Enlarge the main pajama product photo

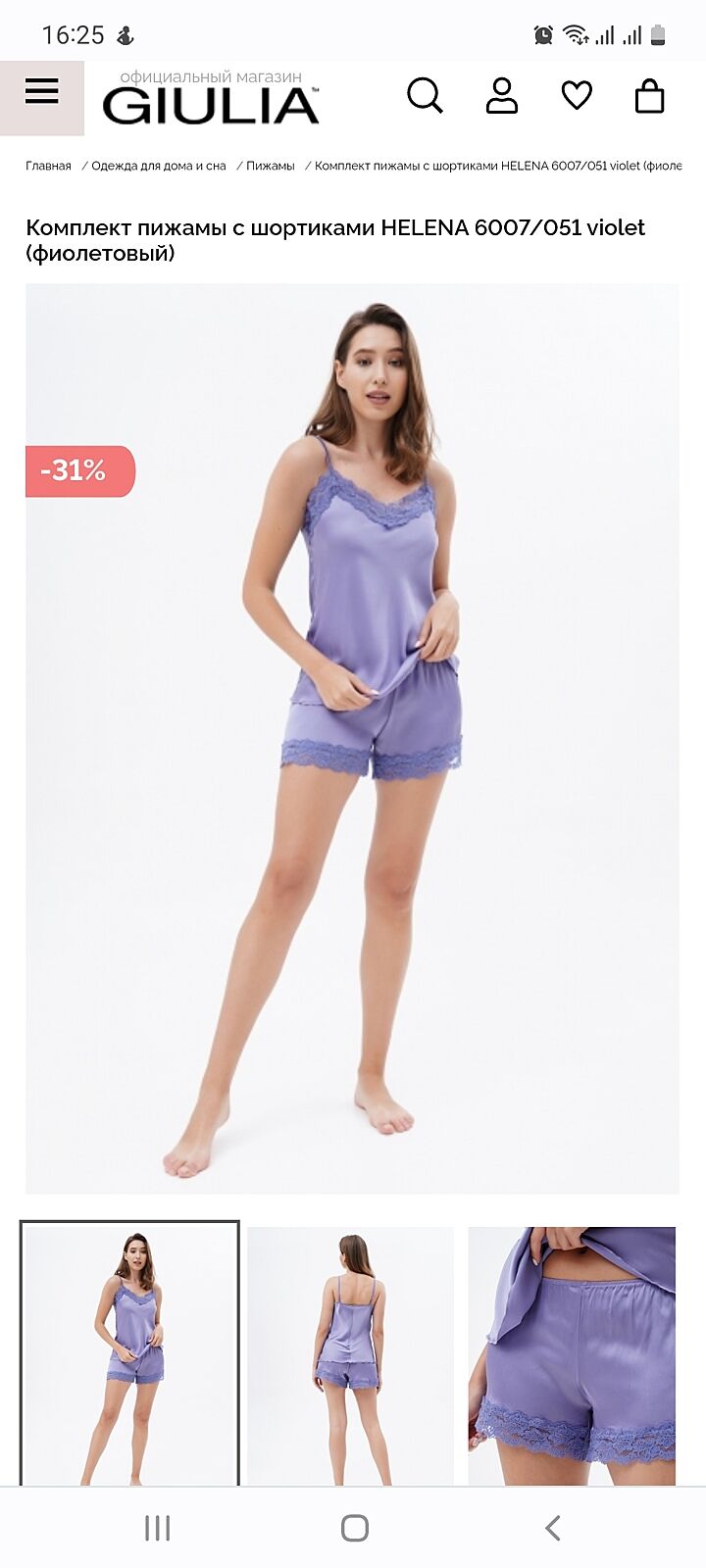(352, 737)
